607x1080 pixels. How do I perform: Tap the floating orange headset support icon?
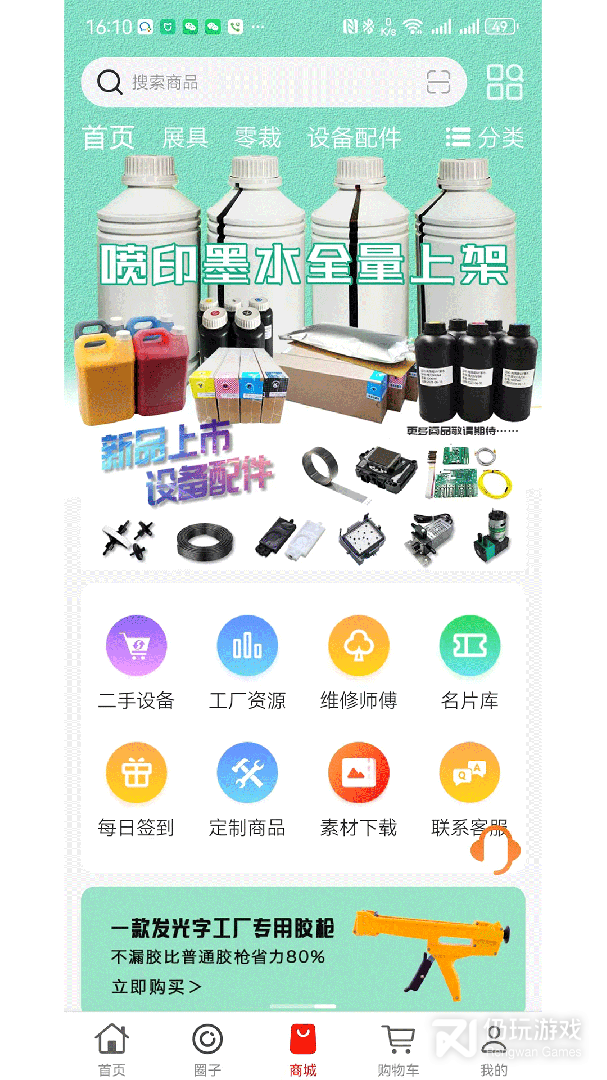coord(495,852)
